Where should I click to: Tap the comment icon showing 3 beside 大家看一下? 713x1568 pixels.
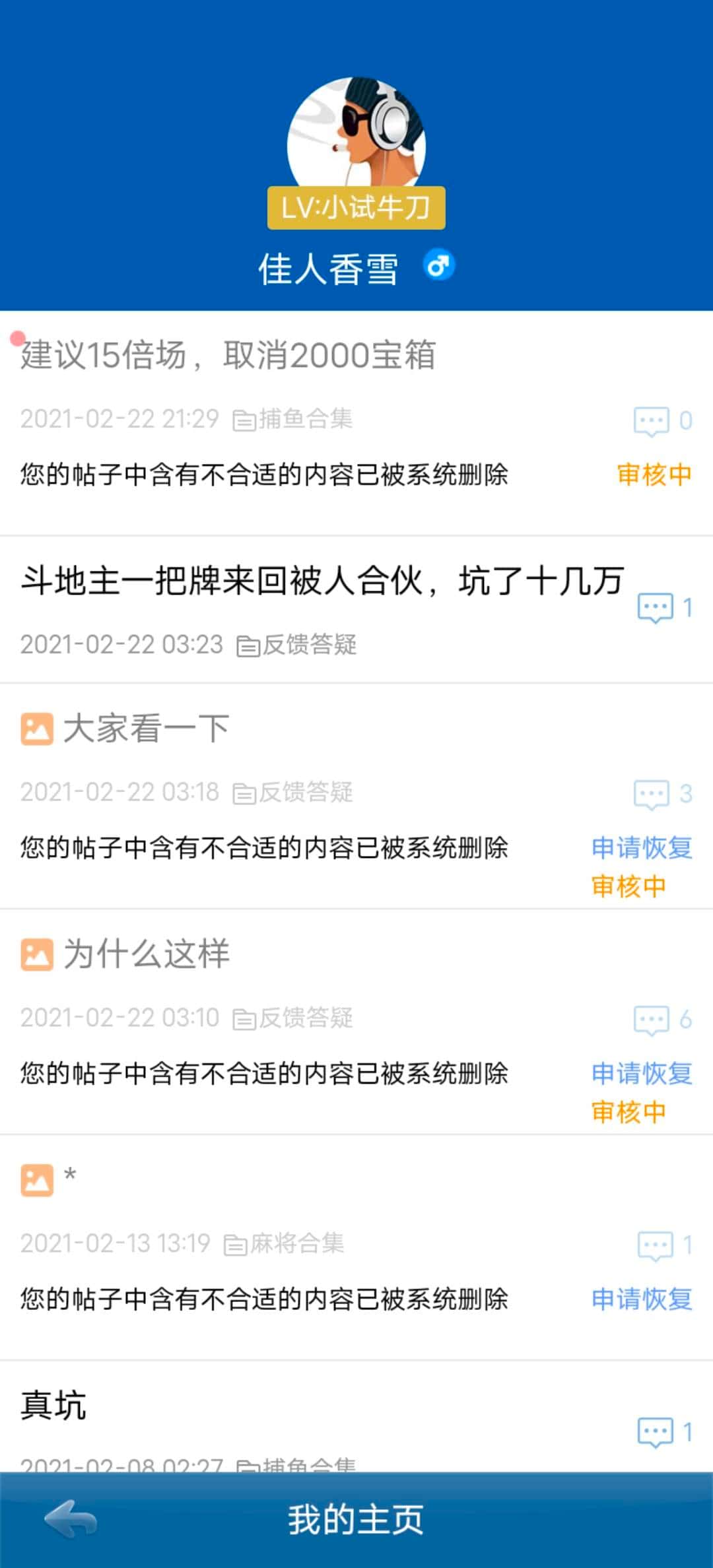654,795
